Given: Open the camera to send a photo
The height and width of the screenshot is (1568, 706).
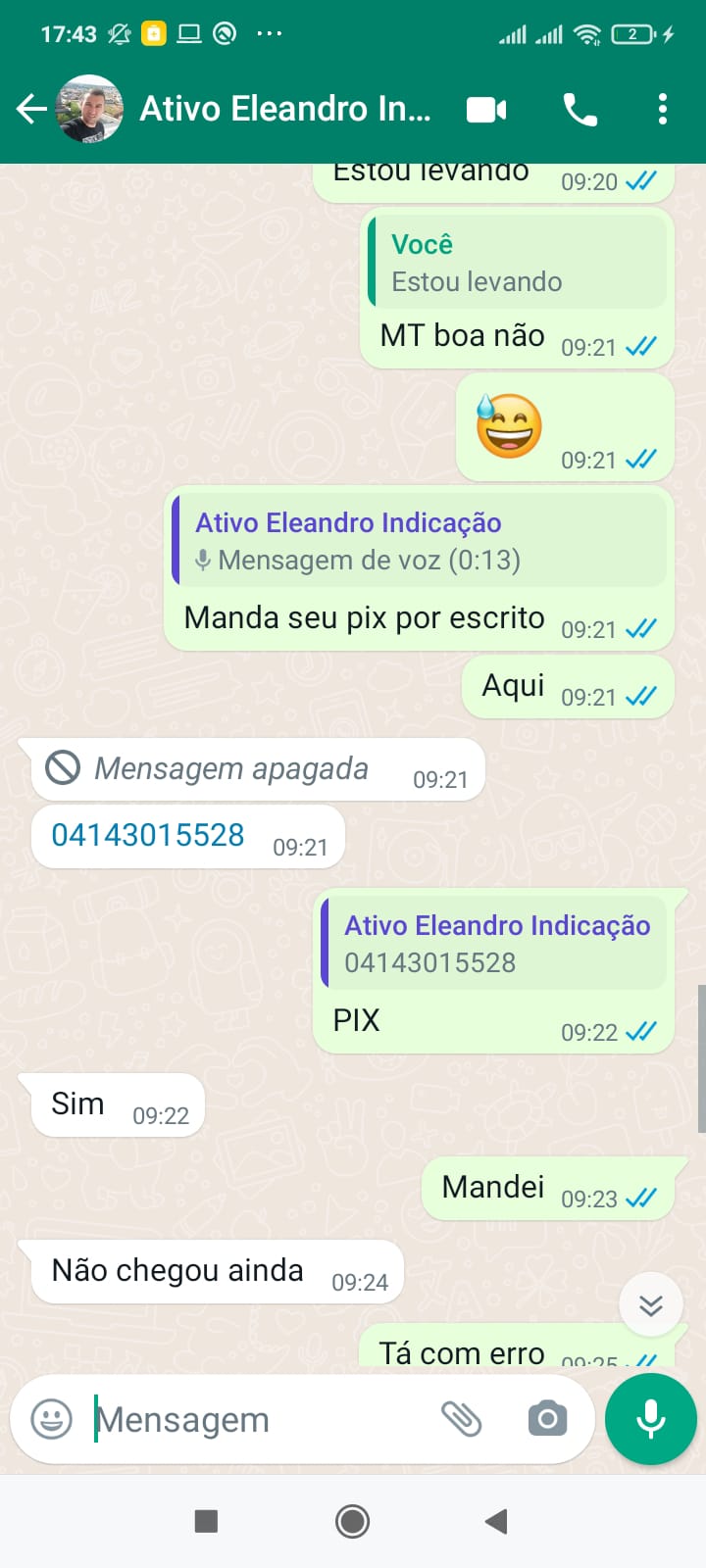Looking at the screenshot, I should click(x=547, y=1419).
